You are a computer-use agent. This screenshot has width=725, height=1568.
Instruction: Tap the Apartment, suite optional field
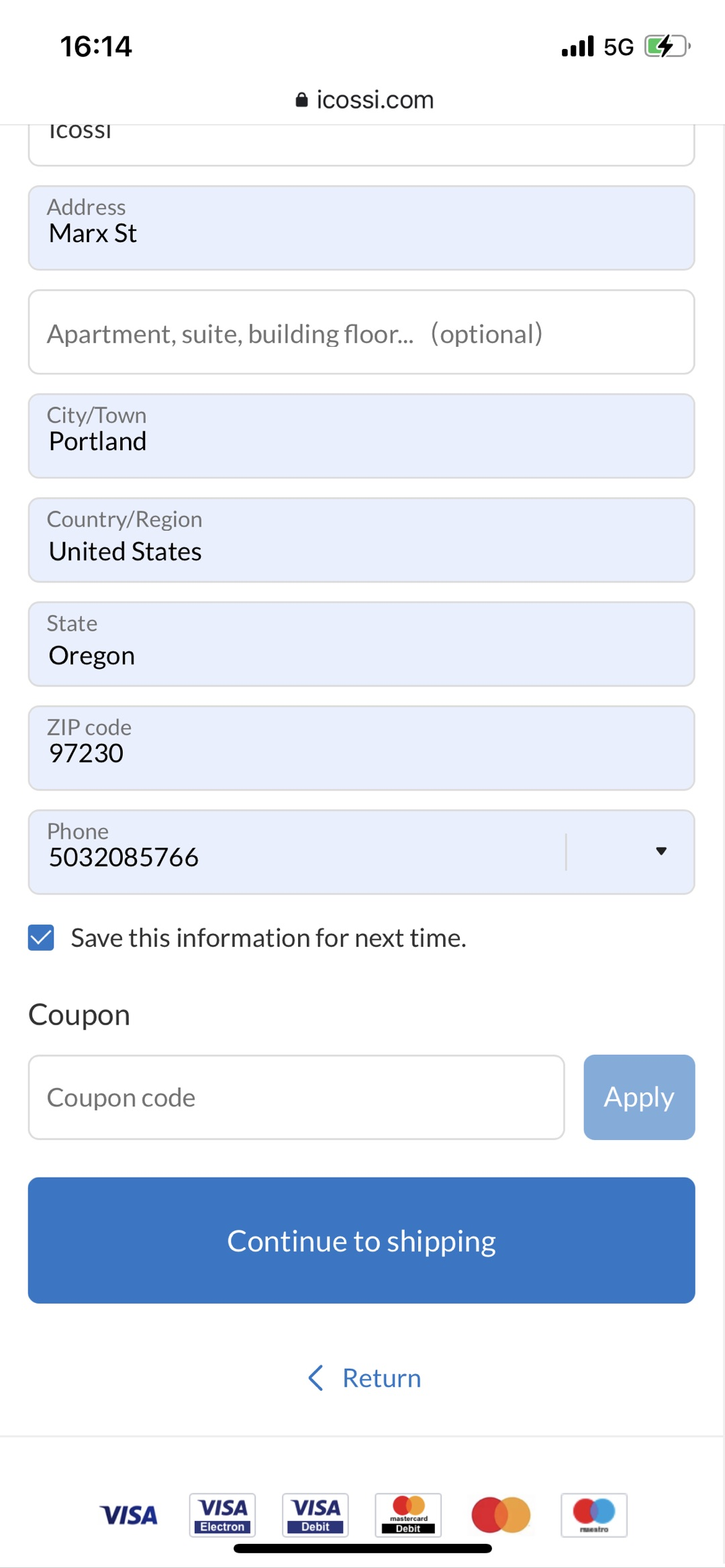coord(361,332)
